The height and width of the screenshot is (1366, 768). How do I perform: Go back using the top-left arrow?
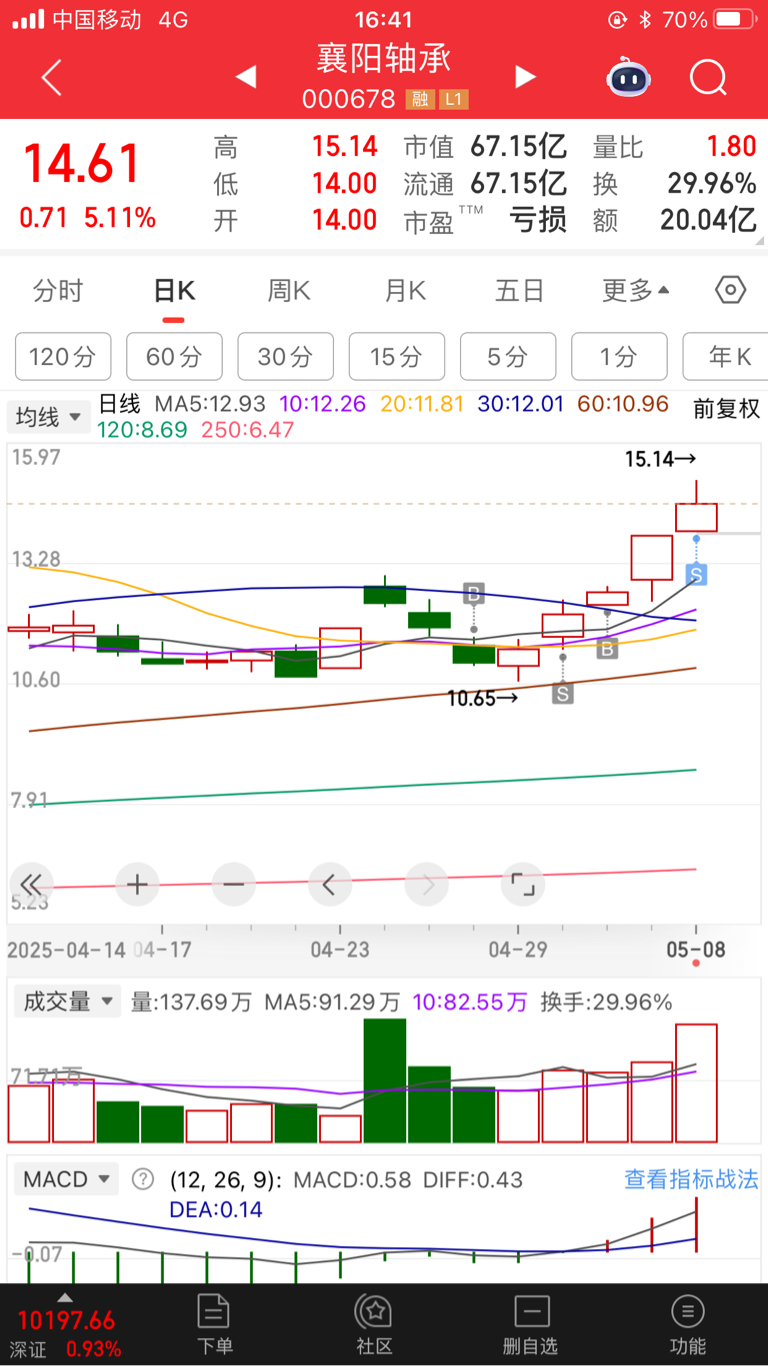(x=52, y=77)
